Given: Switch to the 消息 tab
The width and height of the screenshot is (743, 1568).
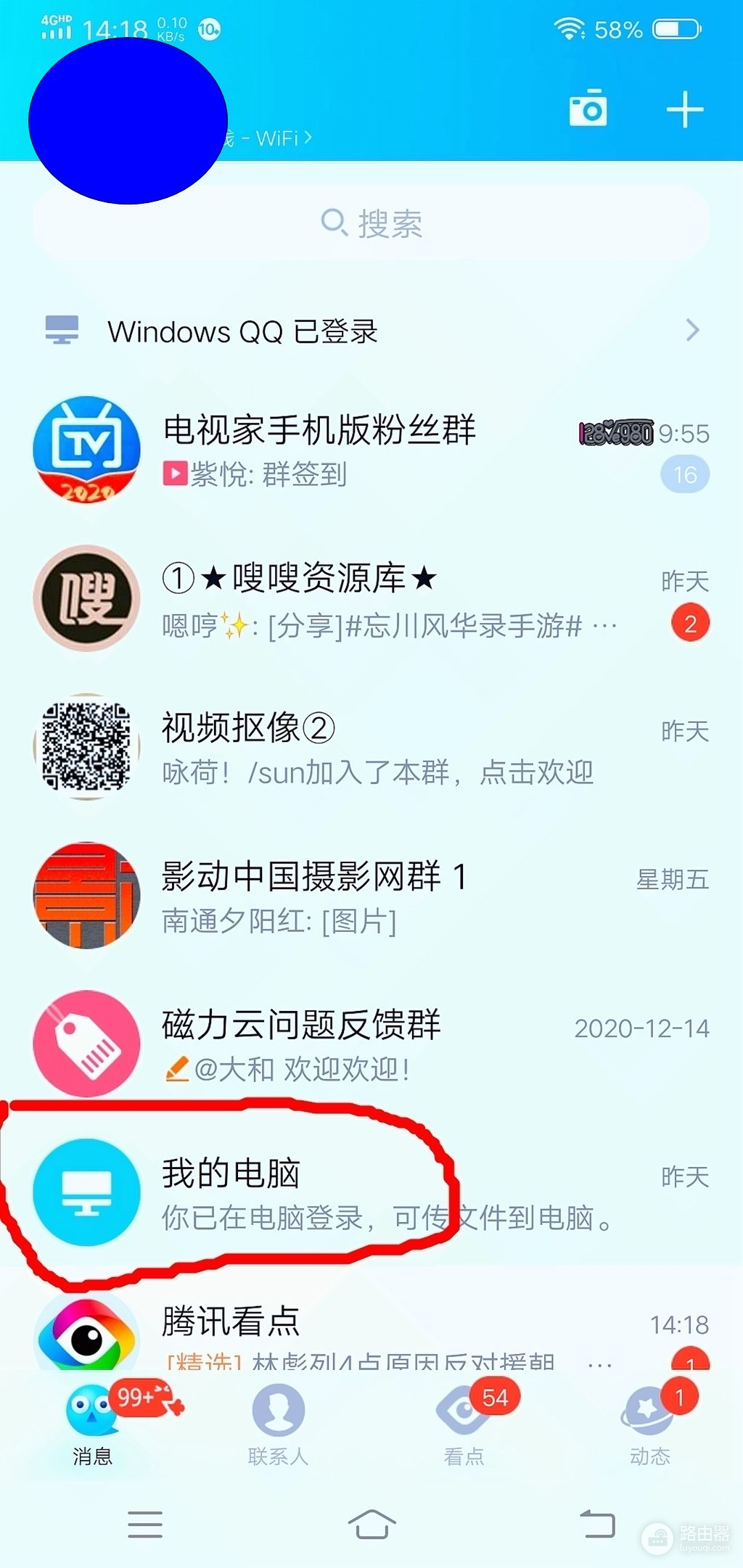Looking at the screenshot, I should pyautogui.click(x=93, y=1423).
